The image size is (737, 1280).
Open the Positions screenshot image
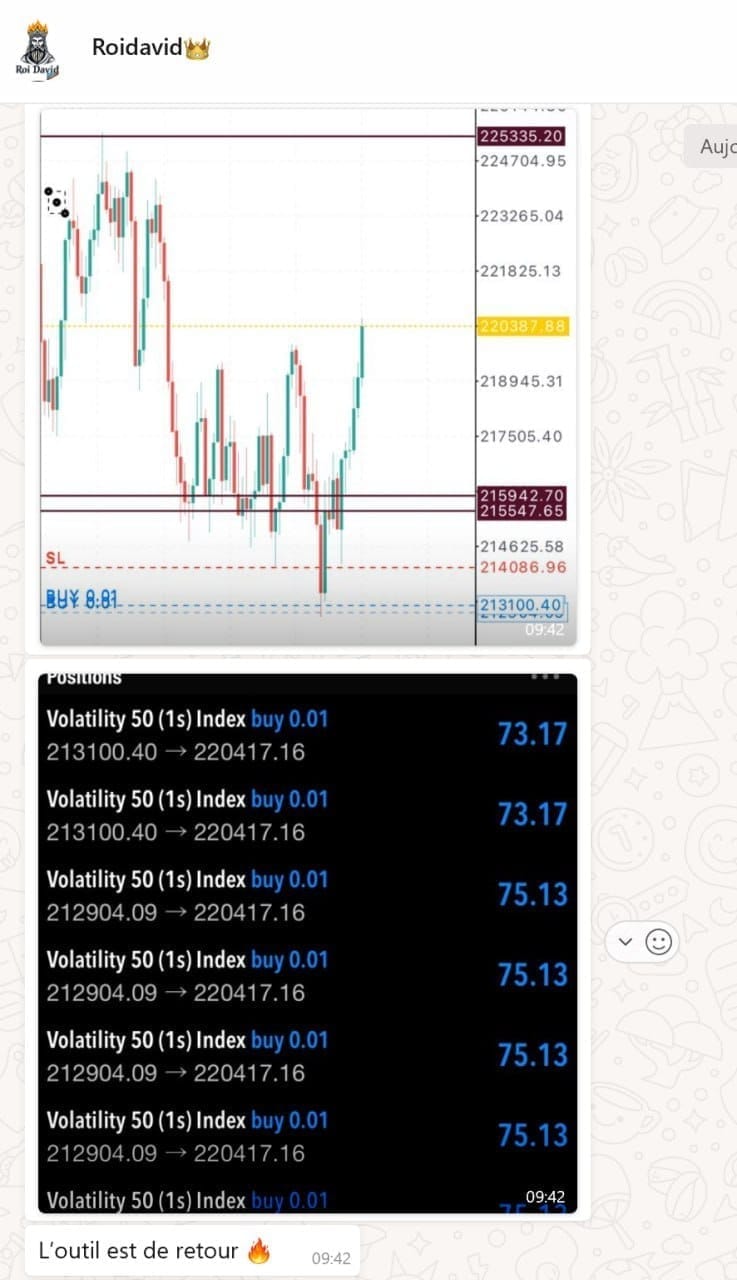coord(307,942)
